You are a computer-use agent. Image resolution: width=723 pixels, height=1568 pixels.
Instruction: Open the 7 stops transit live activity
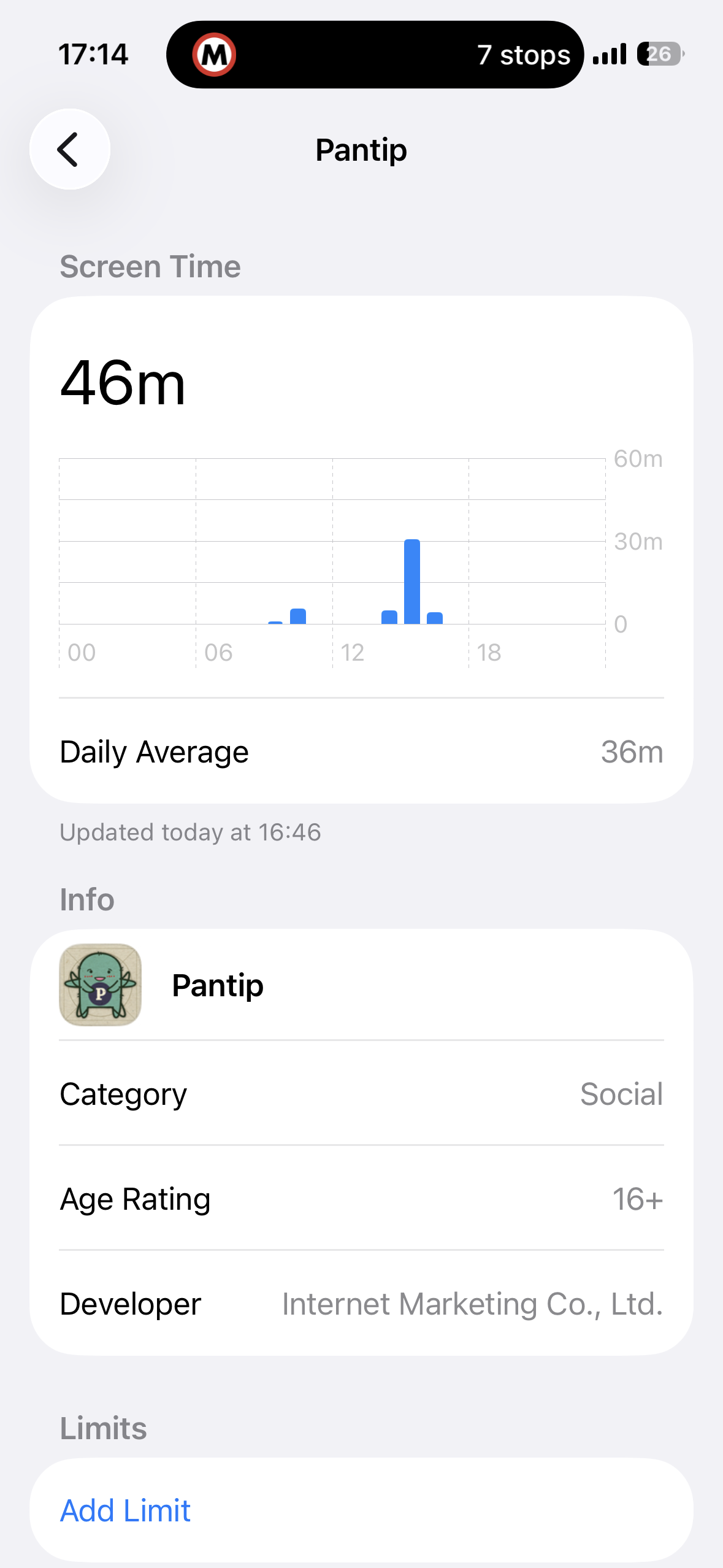[374, 55]
